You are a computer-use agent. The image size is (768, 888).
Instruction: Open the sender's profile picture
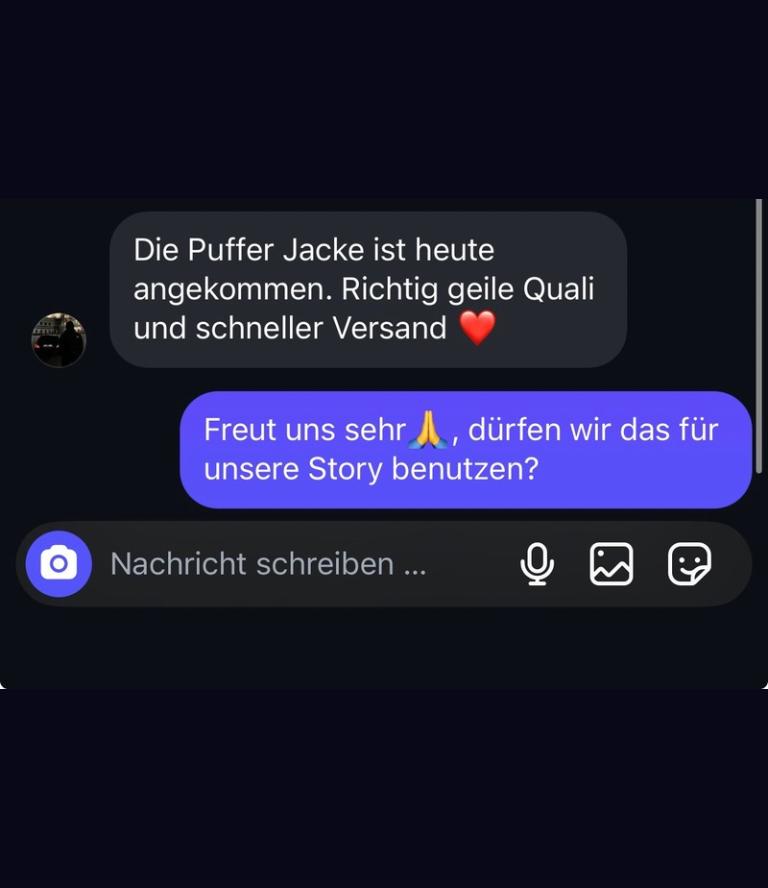59,340
